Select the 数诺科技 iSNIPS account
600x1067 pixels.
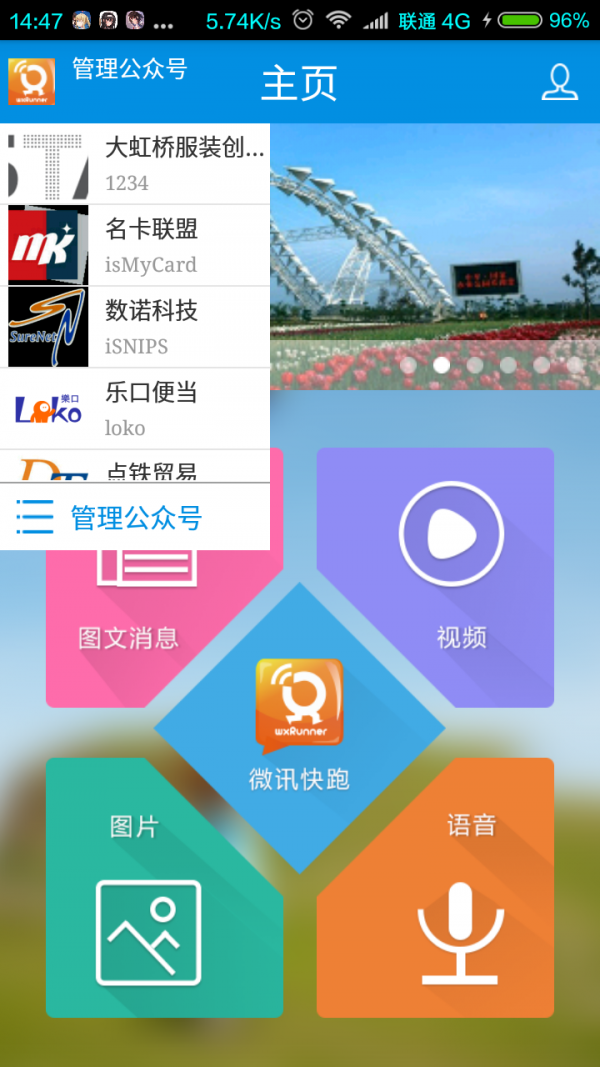click(135, 328)
